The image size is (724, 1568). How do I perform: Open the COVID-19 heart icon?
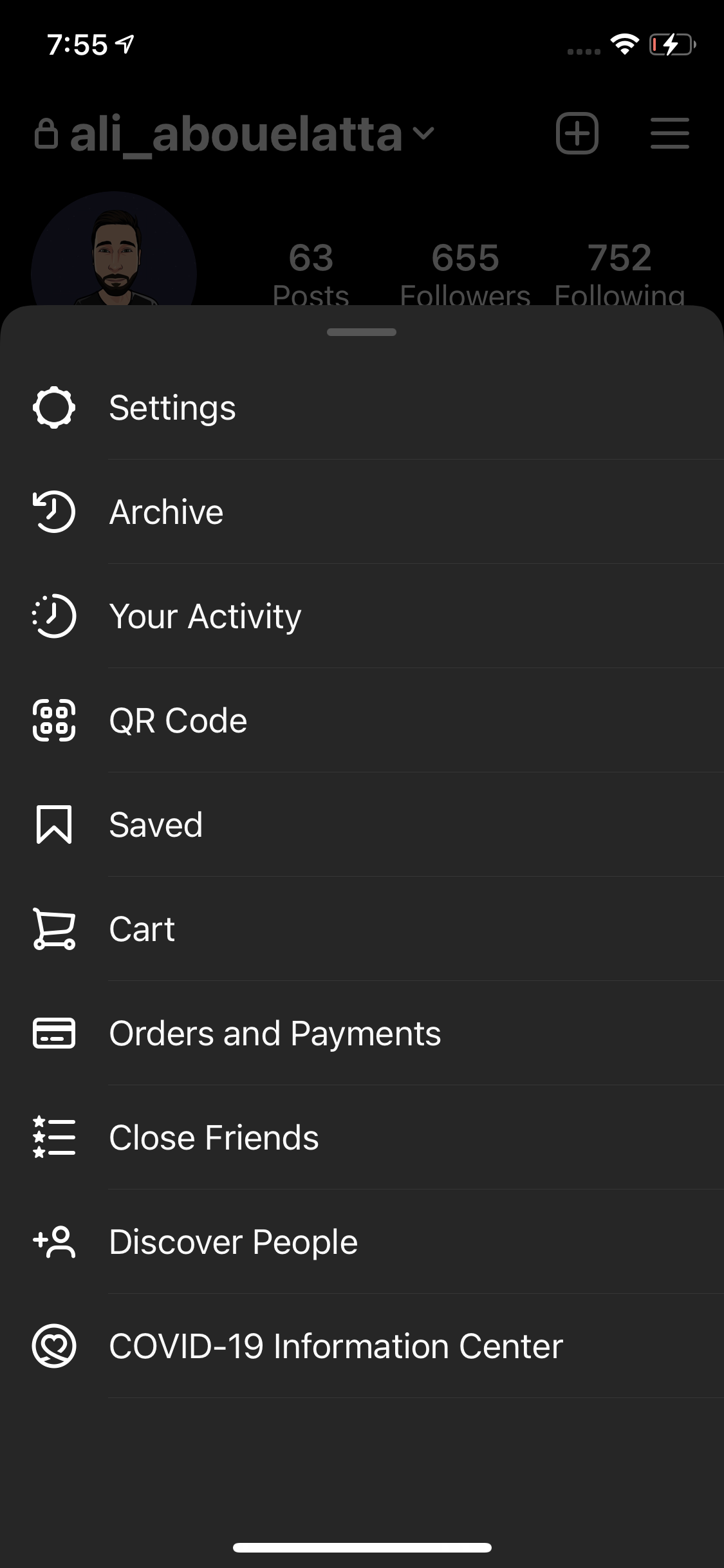(55, 1346)
